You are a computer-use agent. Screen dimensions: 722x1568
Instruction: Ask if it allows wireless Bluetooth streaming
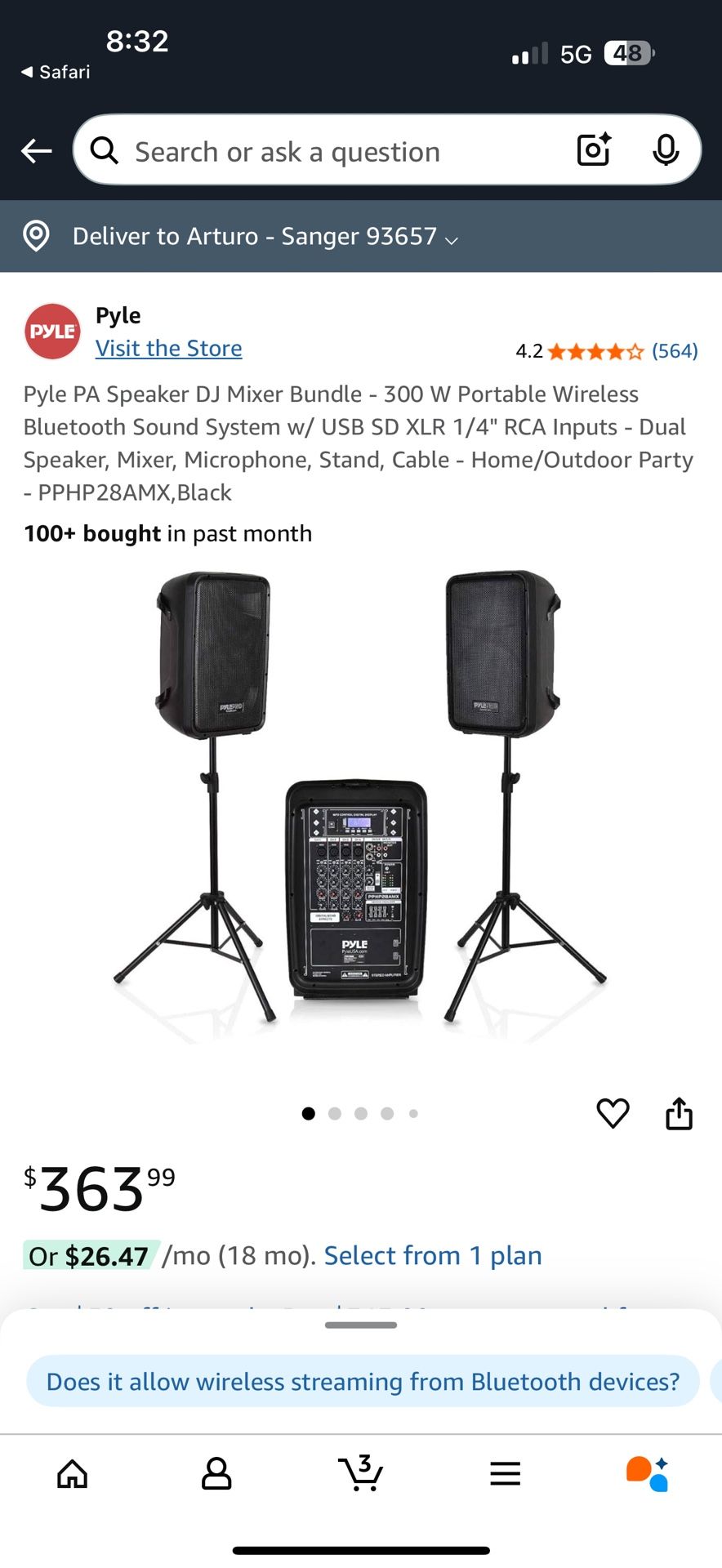(x=363, y=1382)
